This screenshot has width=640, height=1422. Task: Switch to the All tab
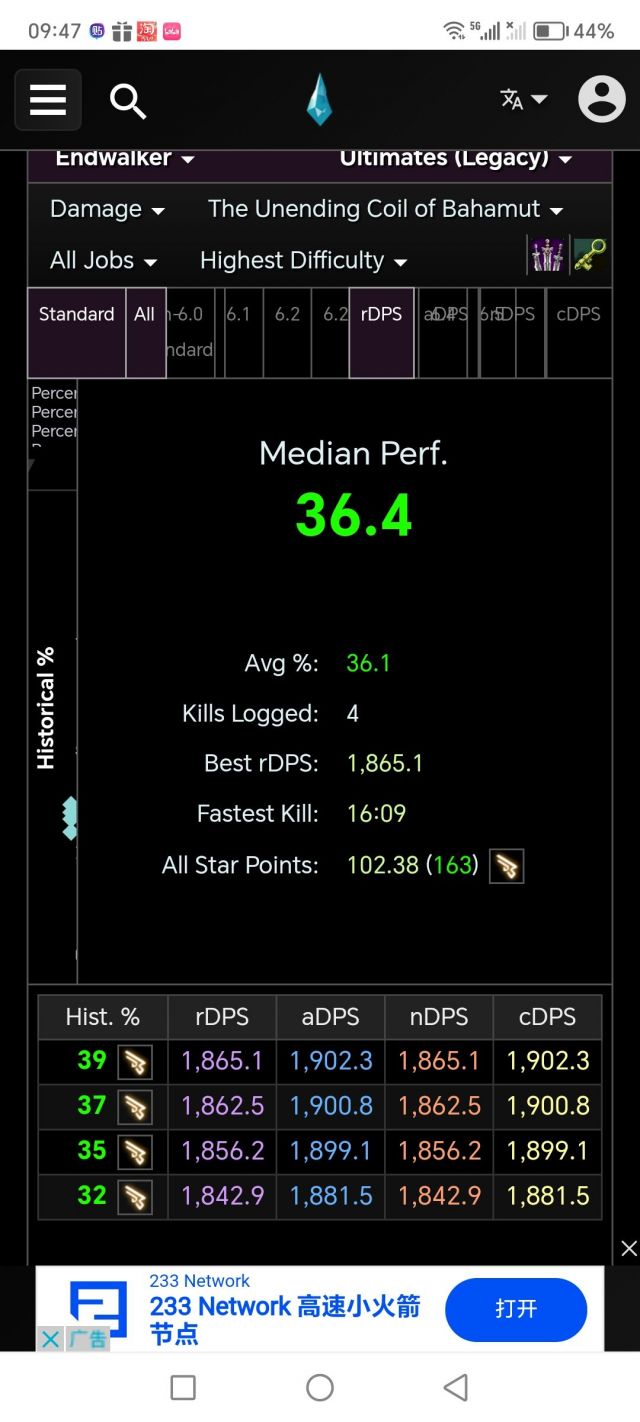(x=145, y=314)
